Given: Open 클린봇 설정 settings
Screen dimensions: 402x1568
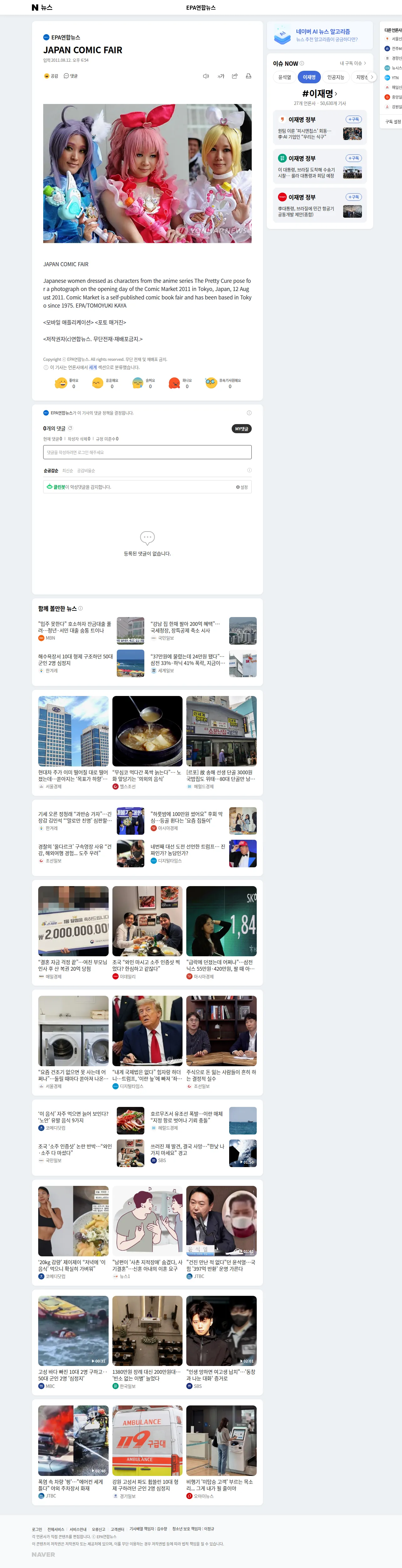Looking at the screenshot, I should (242, 487).
